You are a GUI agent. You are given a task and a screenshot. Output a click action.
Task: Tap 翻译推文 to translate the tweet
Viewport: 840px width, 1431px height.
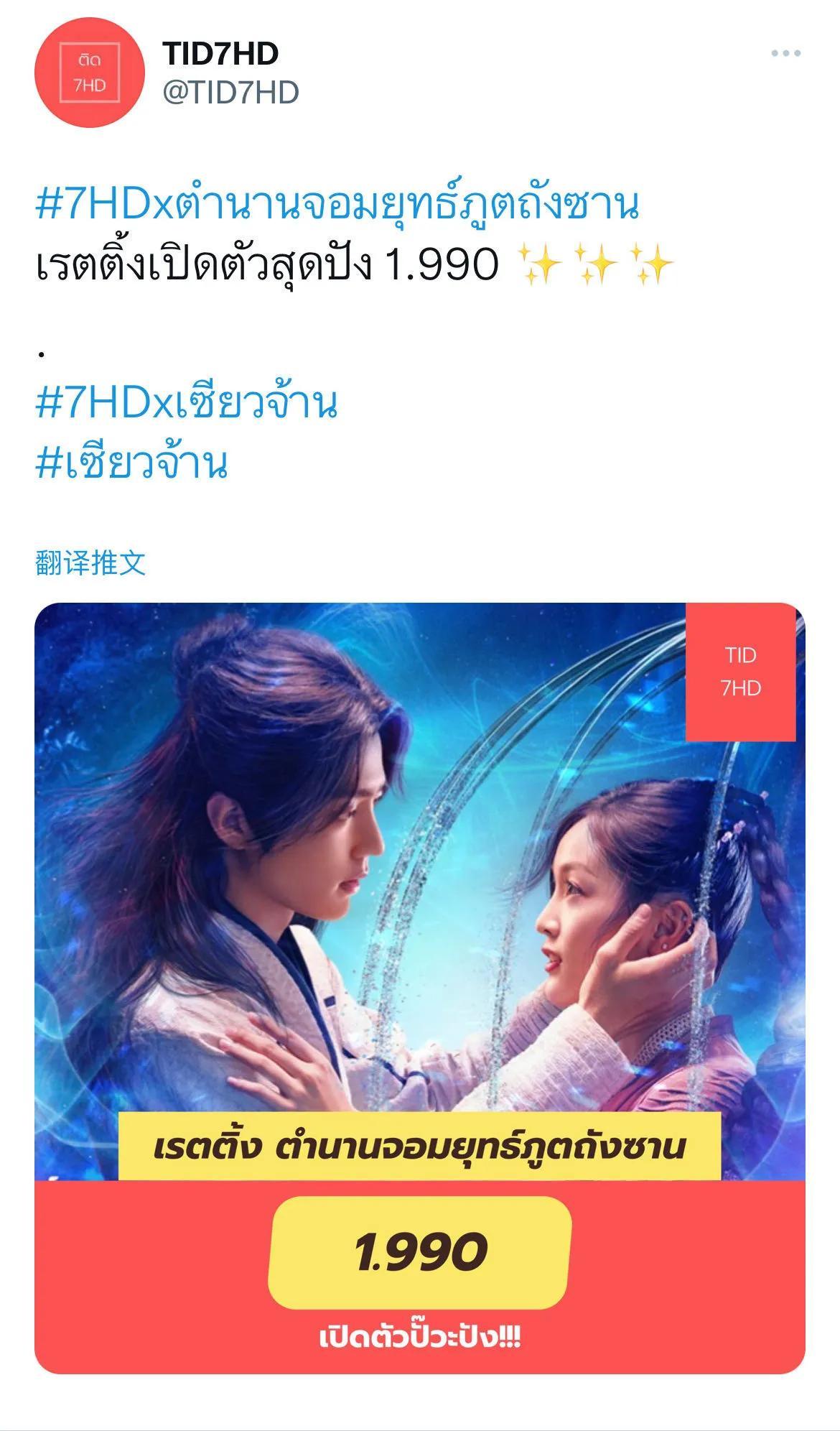90,562
